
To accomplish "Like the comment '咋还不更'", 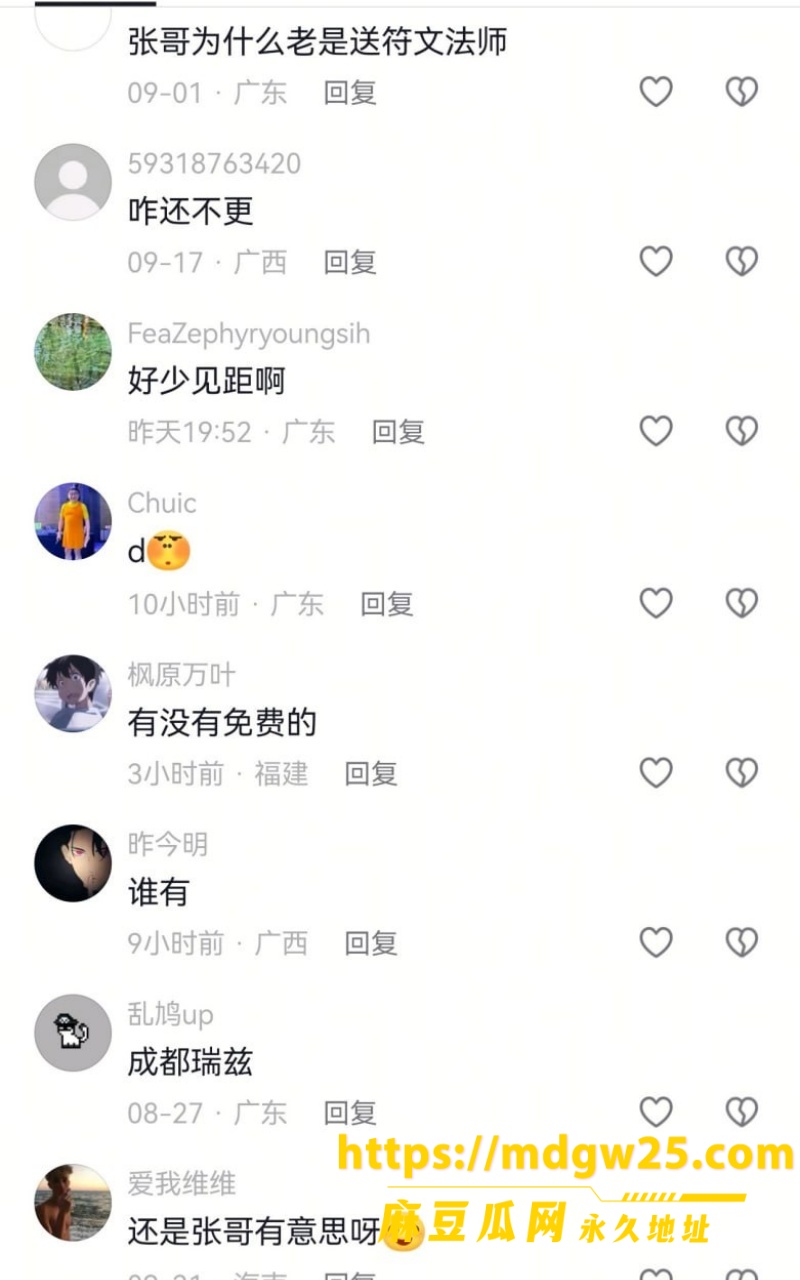I will click(x=656, y=262).
